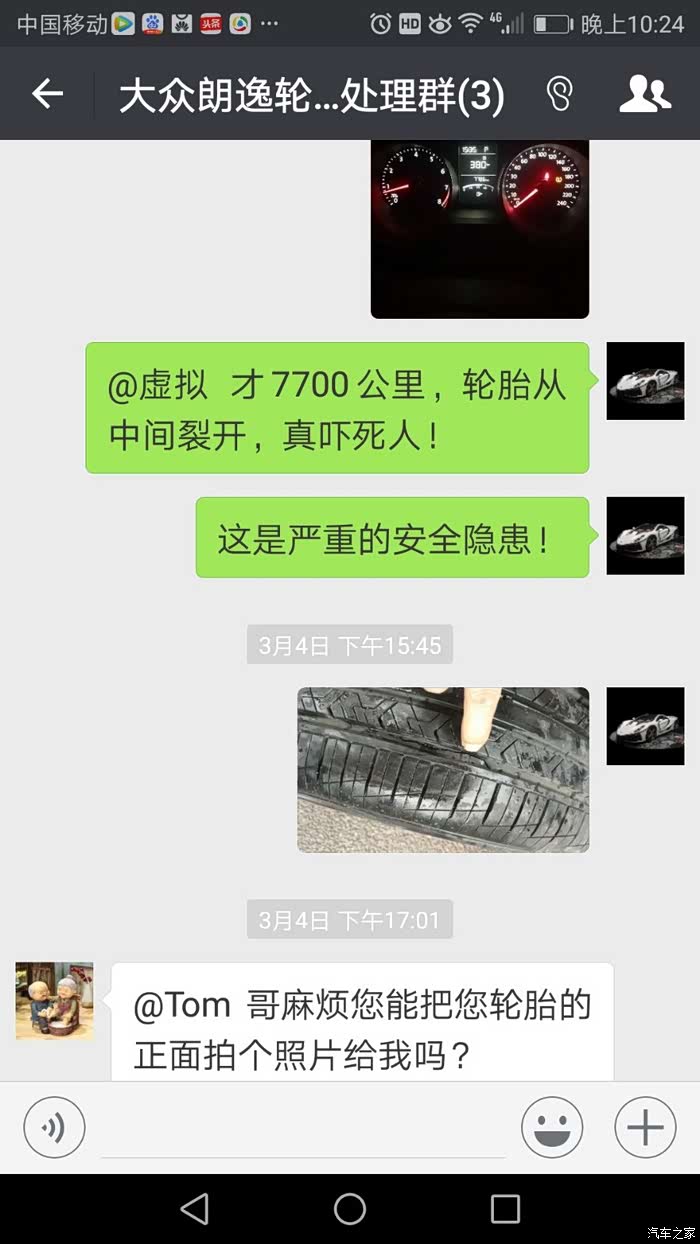
Task: View the elderly couple avatar's profile
Action: (54, 1001)
